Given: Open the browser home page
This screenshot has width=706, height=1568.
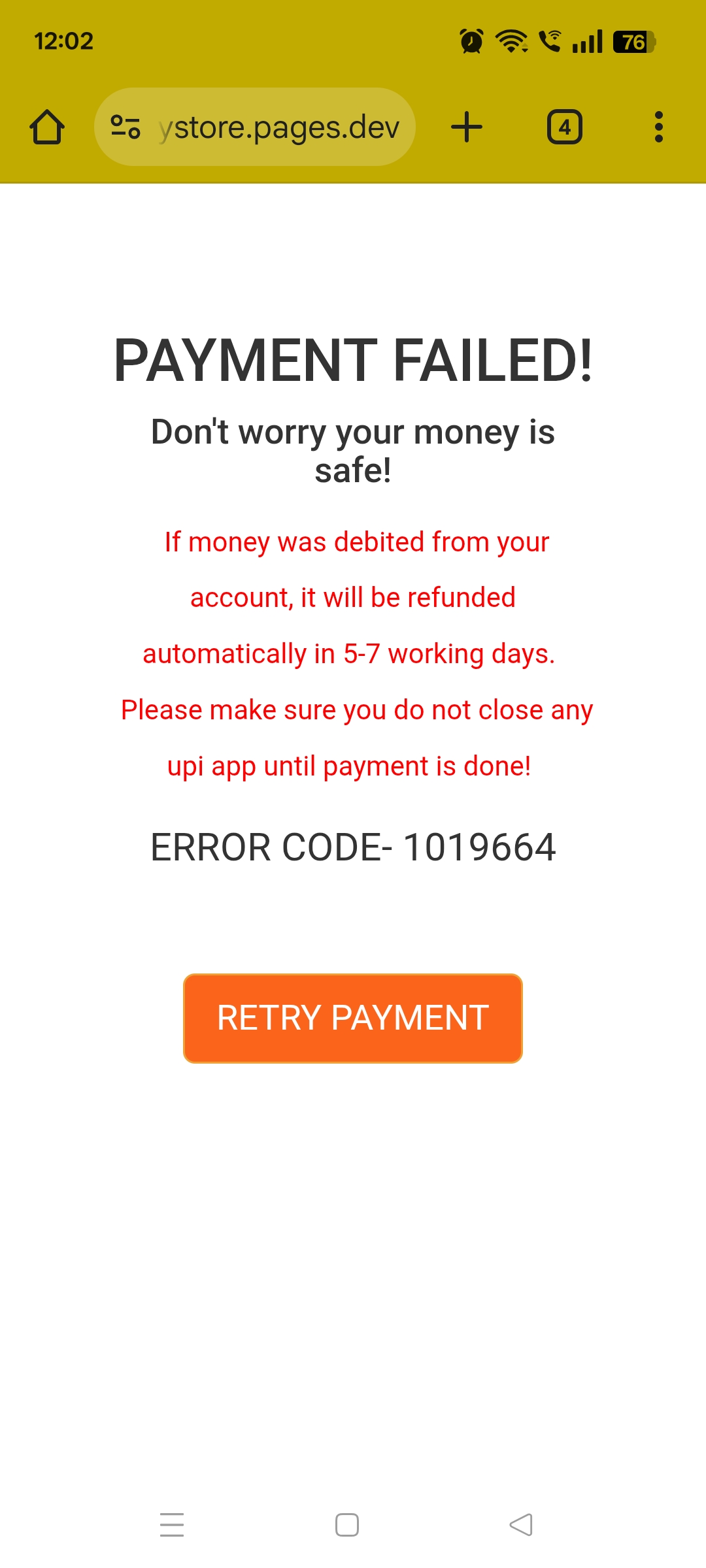Looking at the screenshot, I should pos(47,127).
